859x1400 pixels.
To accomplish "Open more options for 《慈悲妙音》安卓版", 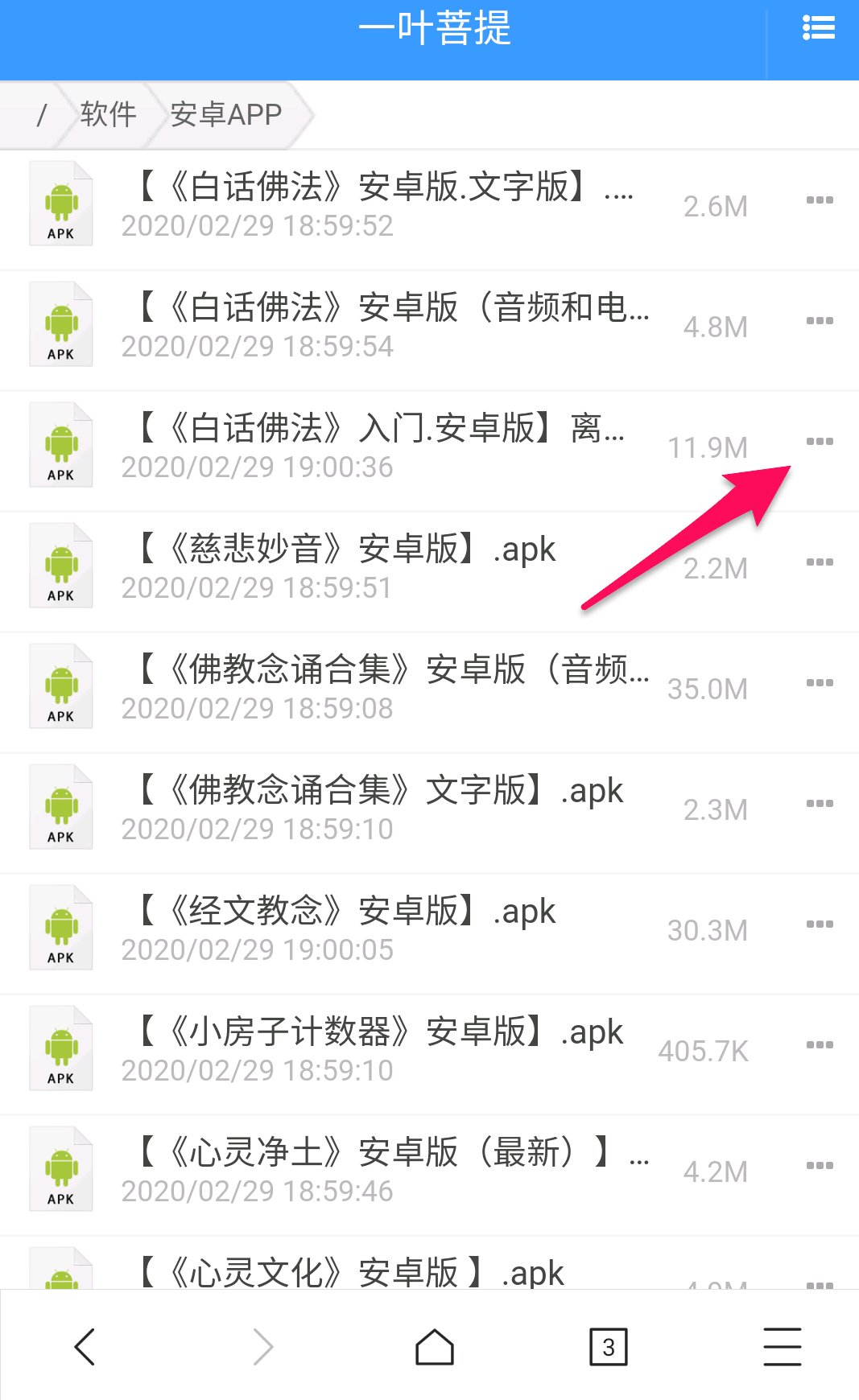I will (x=820, y=562).
